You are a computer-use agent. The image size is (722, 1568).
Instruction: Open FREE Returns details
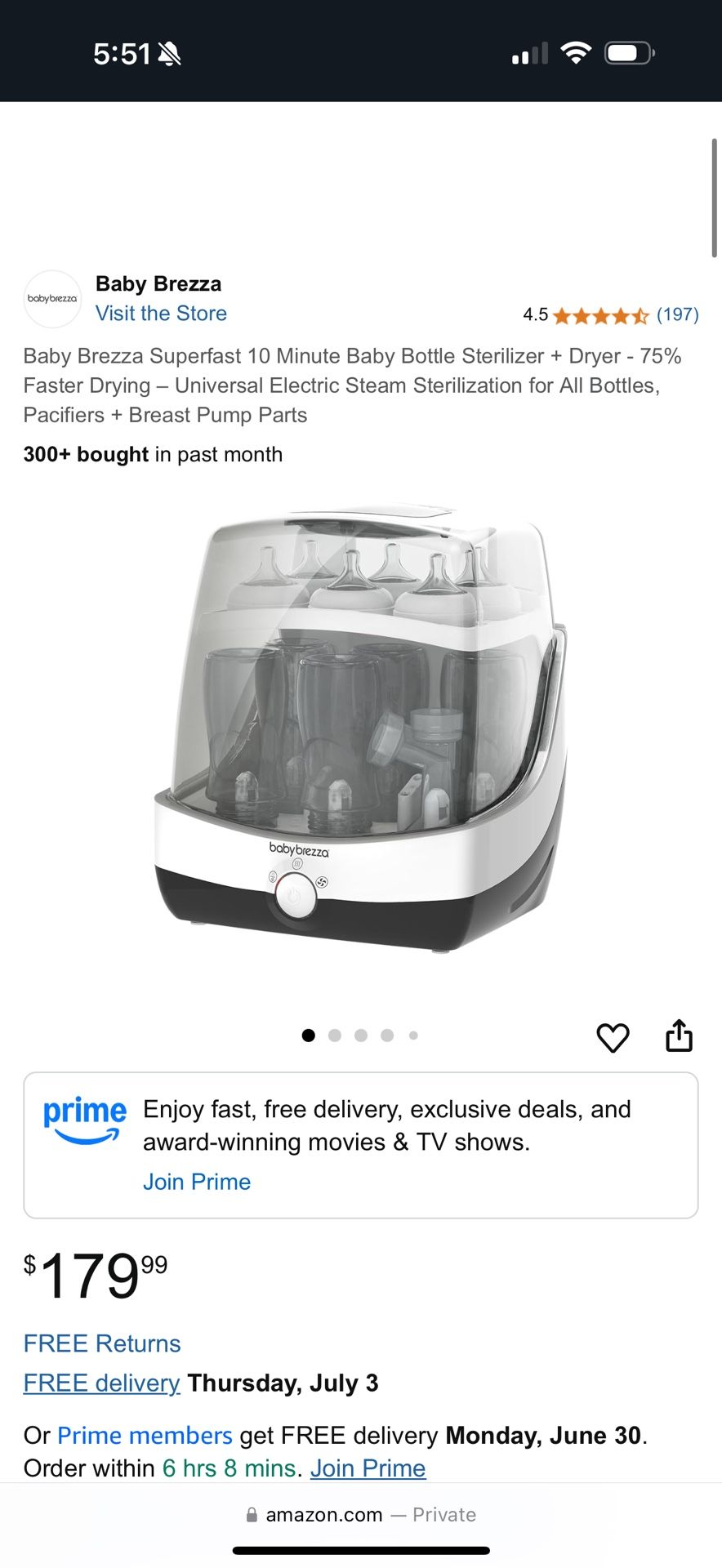click(102, 1343)
